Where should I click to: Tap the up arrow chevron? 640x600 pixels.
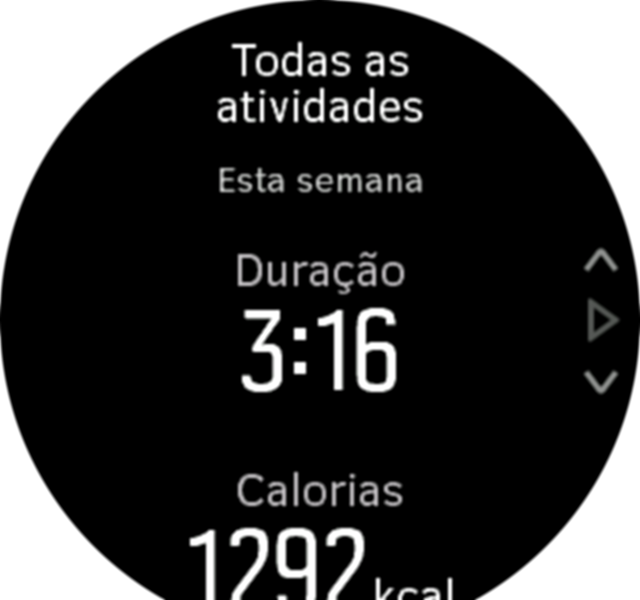tap(600, 263)
